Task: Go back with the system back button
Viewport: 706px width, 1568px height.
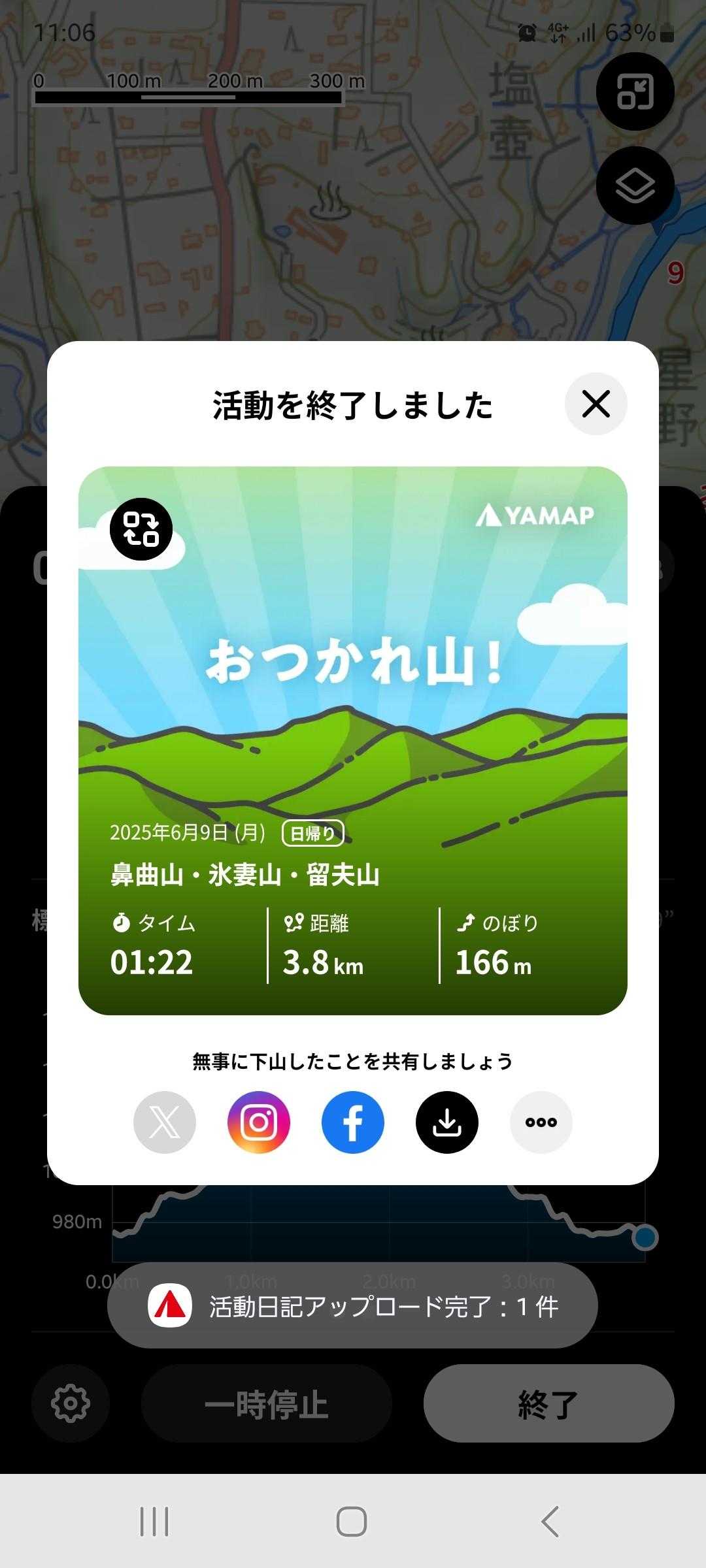Action: pyautogui.click(x=550, y=1522)
